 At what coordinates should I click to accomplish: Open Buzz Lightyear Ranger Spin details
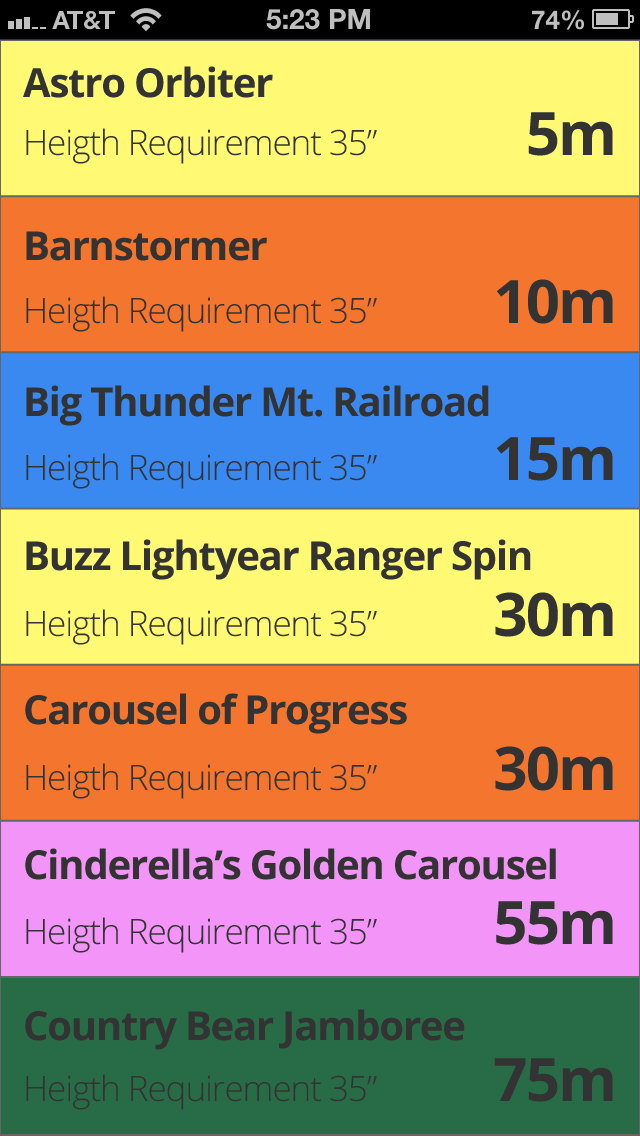click(320, 586)
